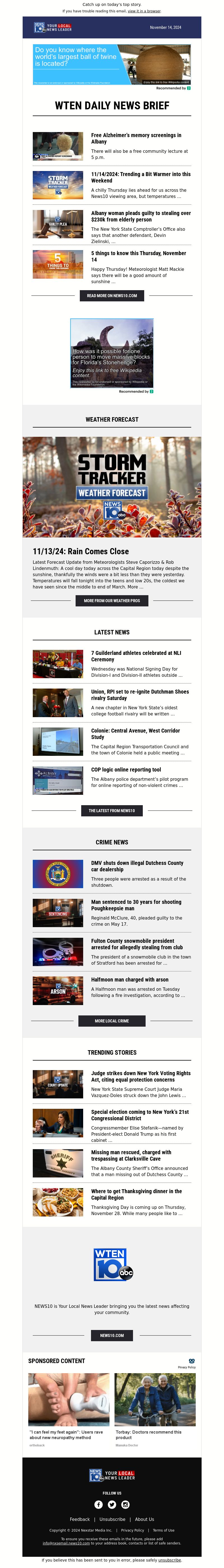Open the Free Alzheimer's memory screenings article
The image size is (224, 1568).
[136, 138]
